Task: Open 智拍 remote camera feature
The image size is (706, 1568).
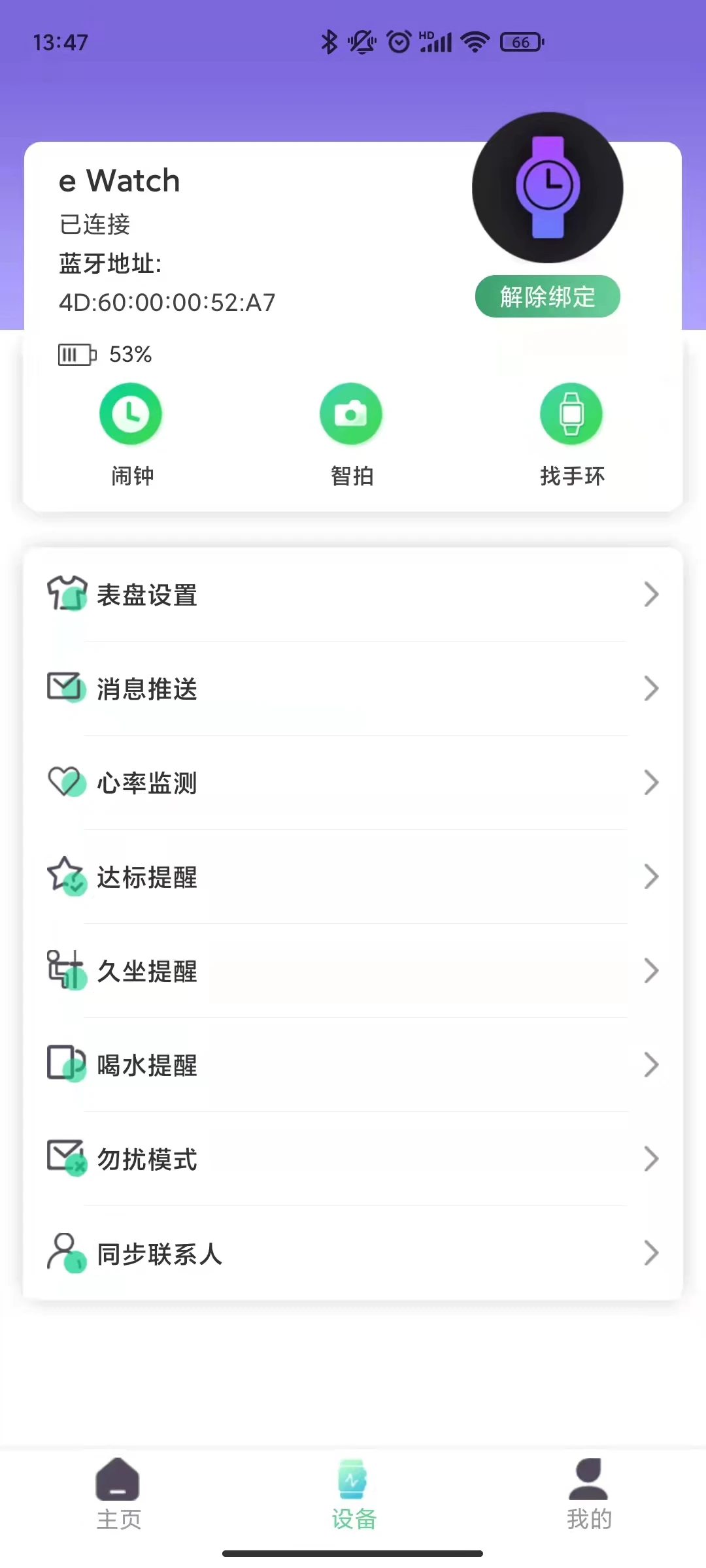Action: (351, 413)
